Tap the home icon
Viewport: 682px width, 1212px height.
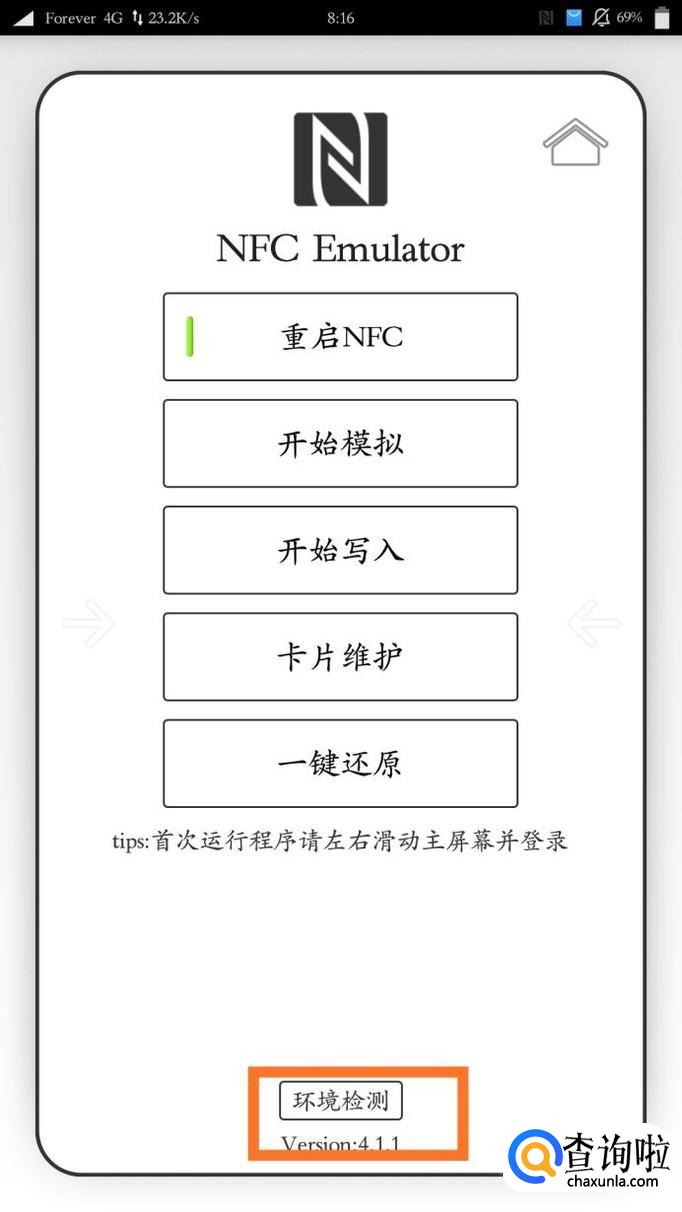pyautogui.click(x=575, y=142)
